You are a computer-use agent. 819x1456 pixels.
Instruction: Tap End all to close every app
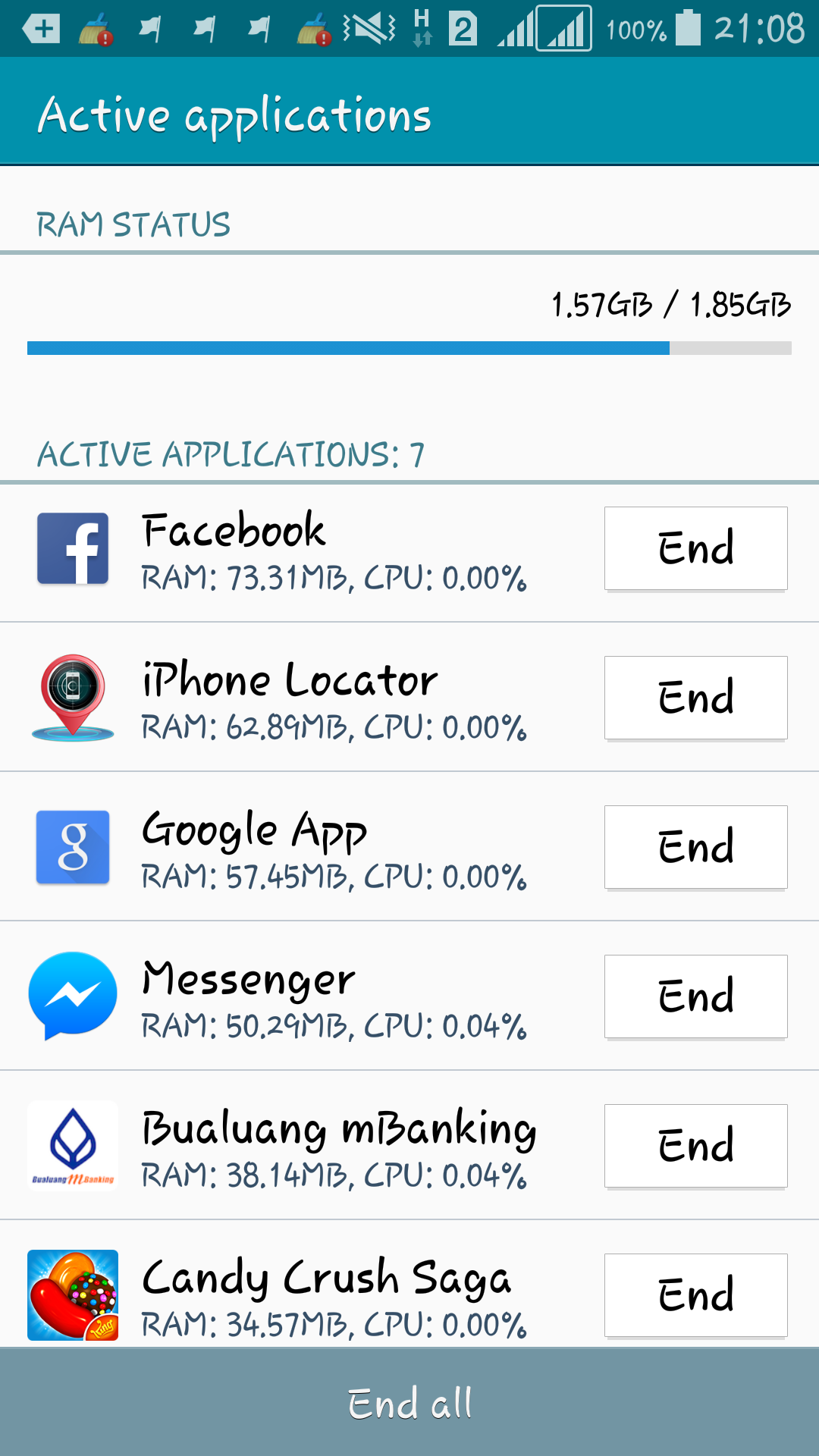[x=409, y=1403]
